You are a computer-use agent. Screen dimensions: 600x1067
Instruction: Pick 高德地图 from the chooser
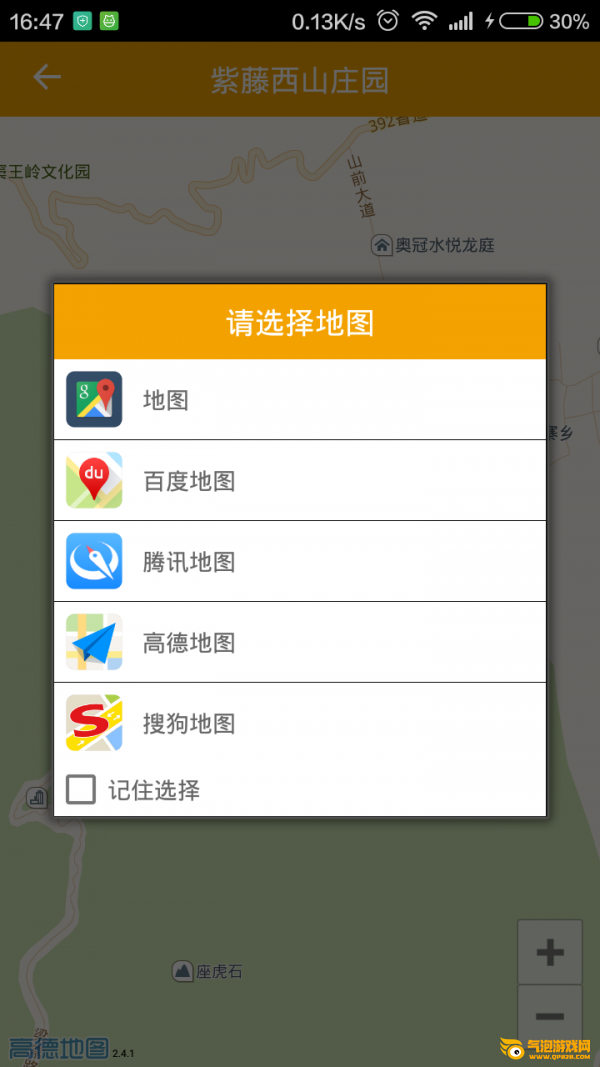pos(300,642)
